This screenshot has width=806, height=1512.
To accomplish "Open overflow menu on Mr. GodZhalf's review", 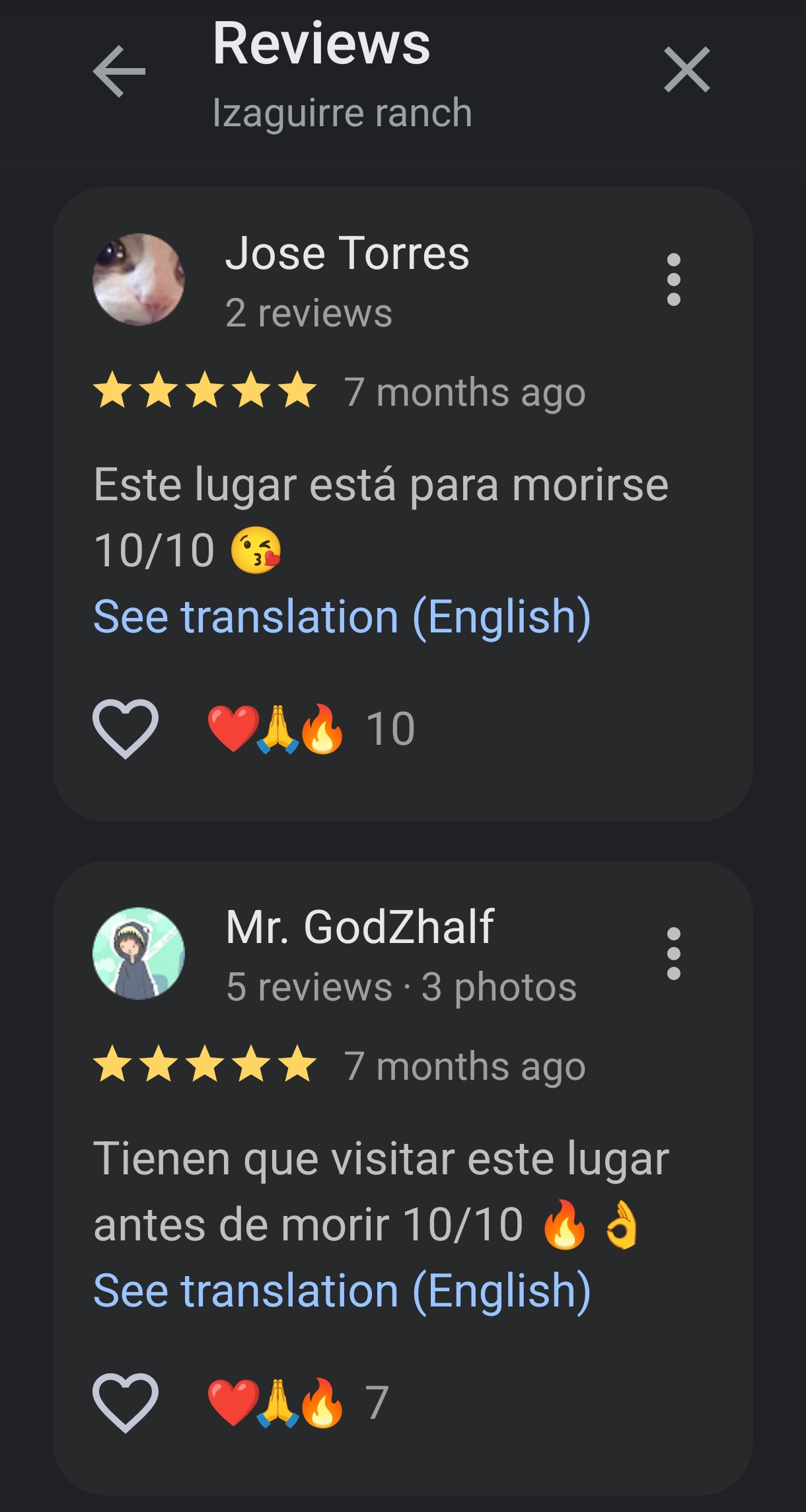I will pos(673,953).
